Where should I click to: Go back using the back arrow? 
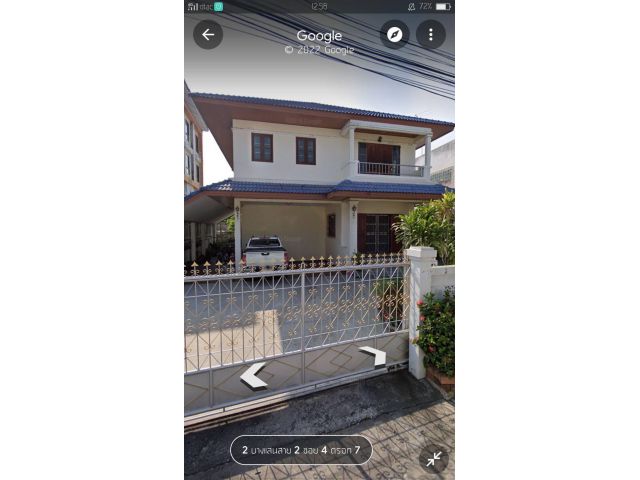pos(208,35)
